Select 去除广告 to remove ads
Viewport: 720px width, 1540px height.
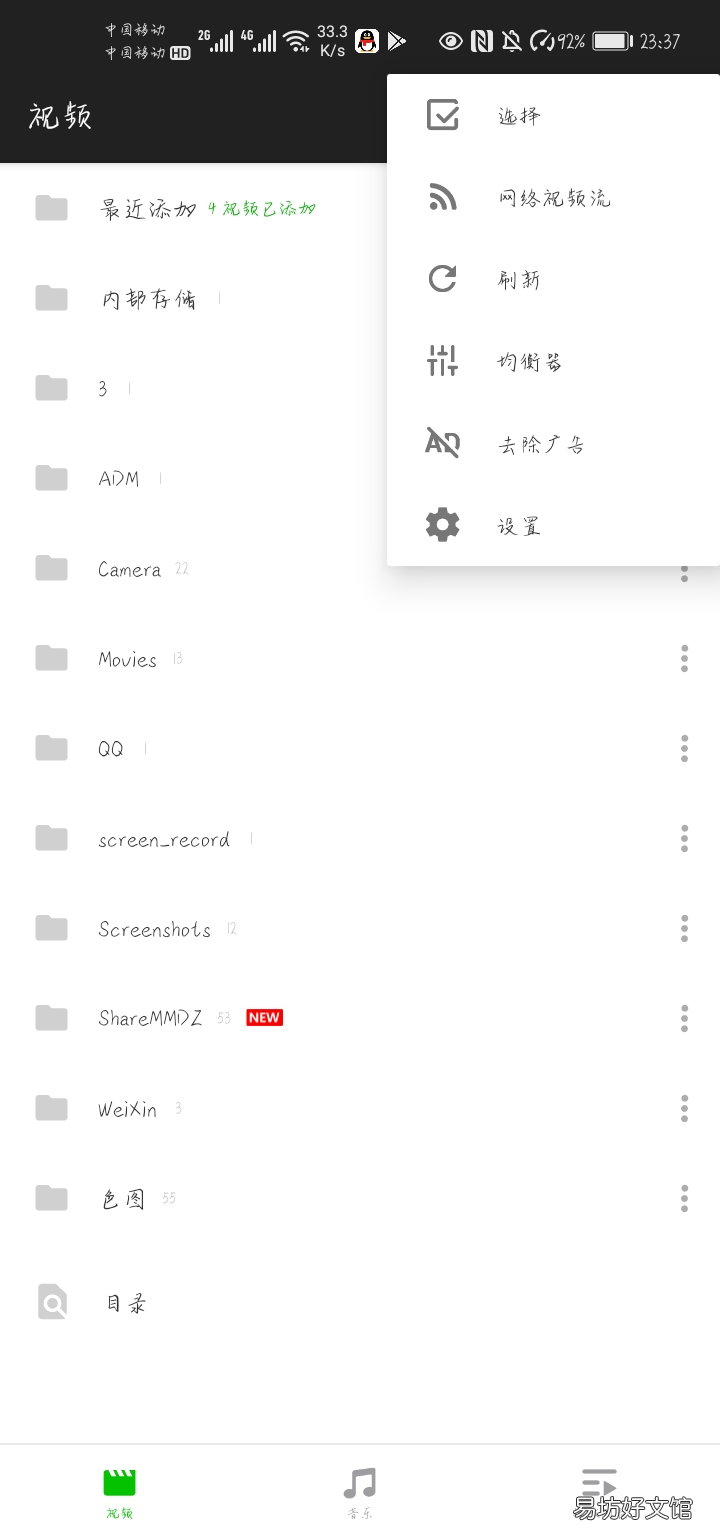[540, 443]
